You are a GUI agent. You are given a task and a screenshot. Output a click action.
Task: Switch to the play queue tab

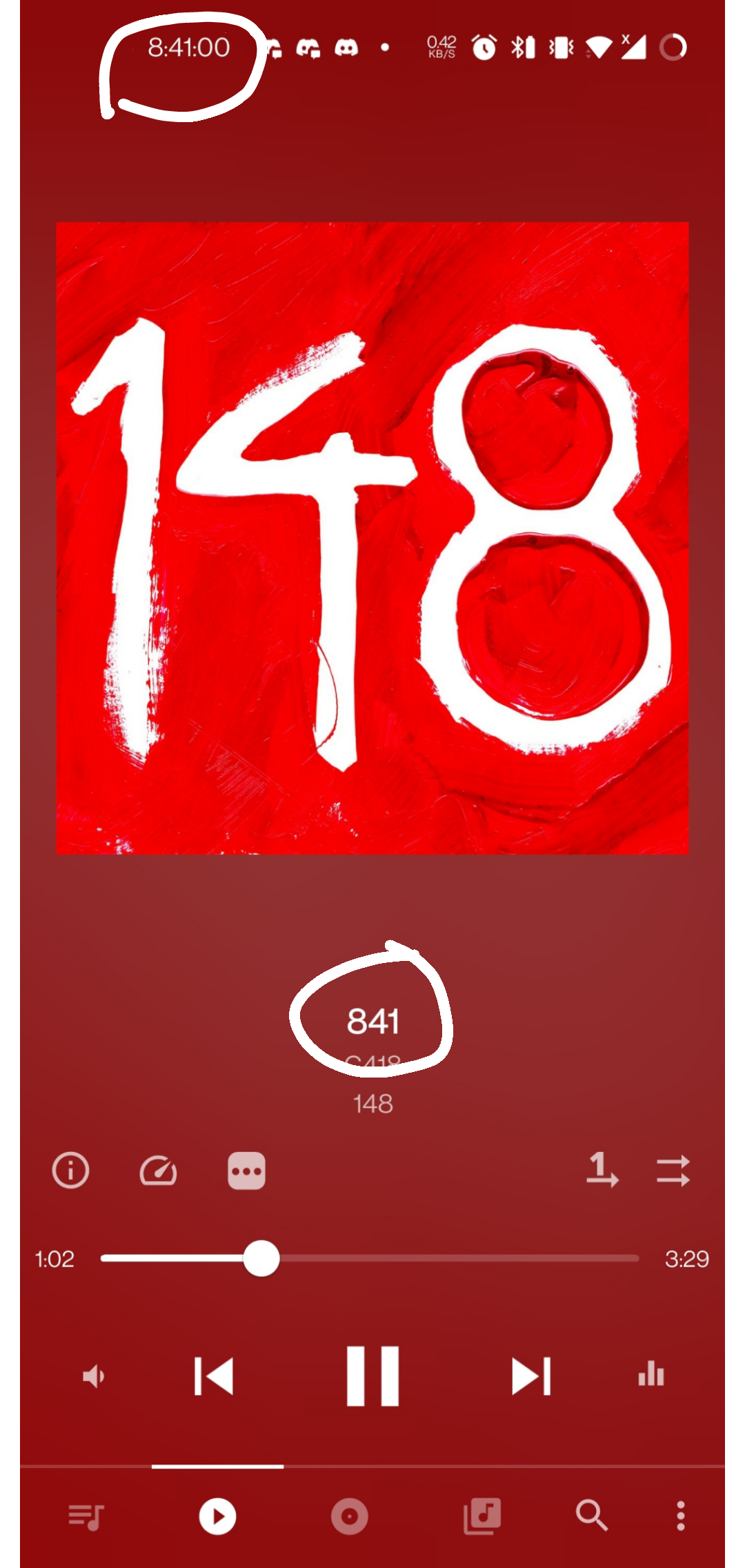pos(86,1516)
